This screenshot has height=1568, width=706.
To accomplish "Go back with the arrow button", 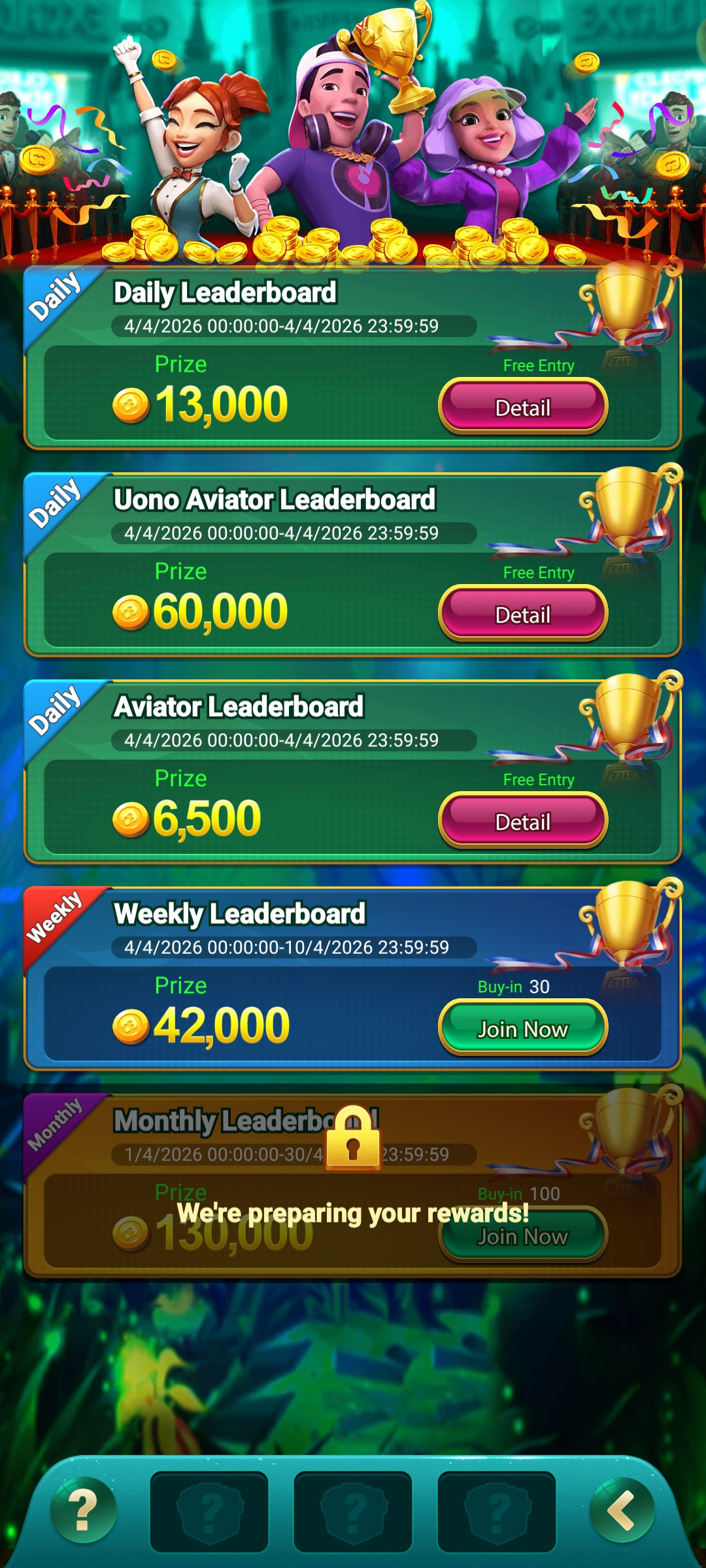I will tap(622, 1510).
